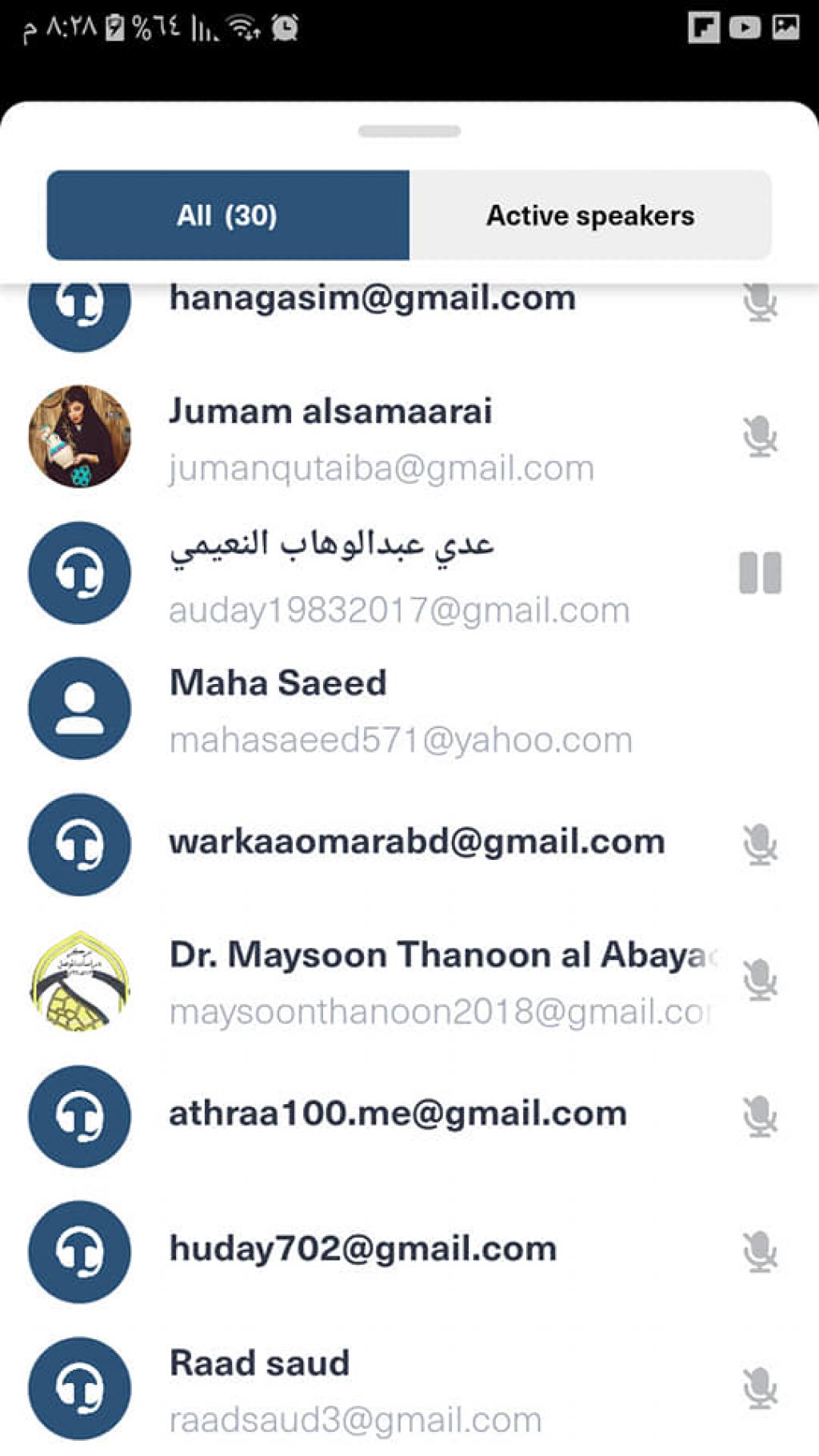The width and height of the screenshot is (819, 1456).
Task: Open Dr. Maysoon Thanoon al Abaya's entry
Action: (438, 981)
